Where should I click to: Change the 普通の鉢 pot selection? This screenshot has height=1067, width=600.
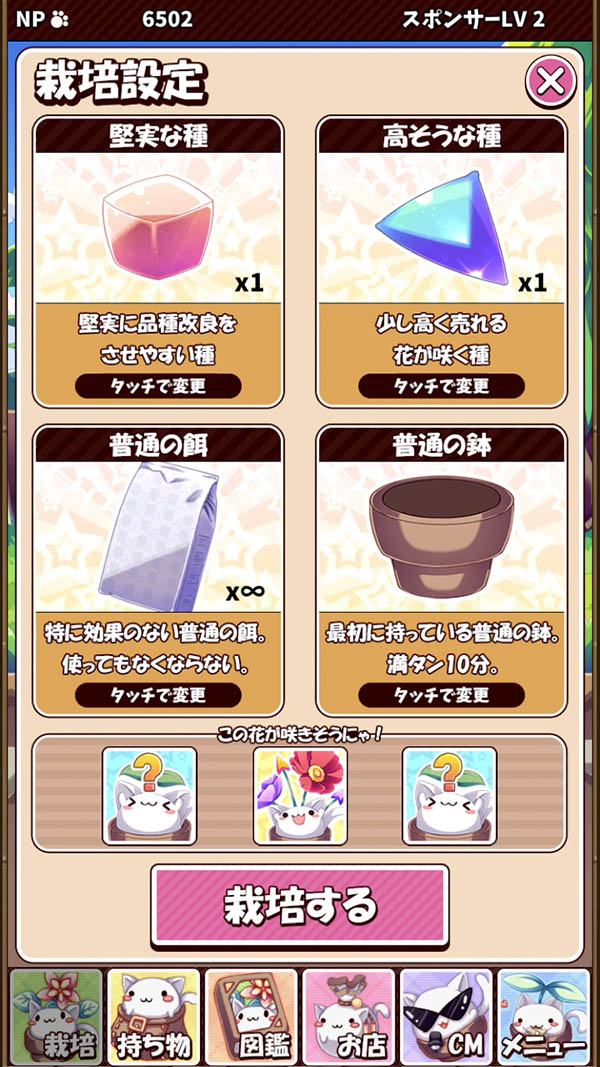[441, 695]
